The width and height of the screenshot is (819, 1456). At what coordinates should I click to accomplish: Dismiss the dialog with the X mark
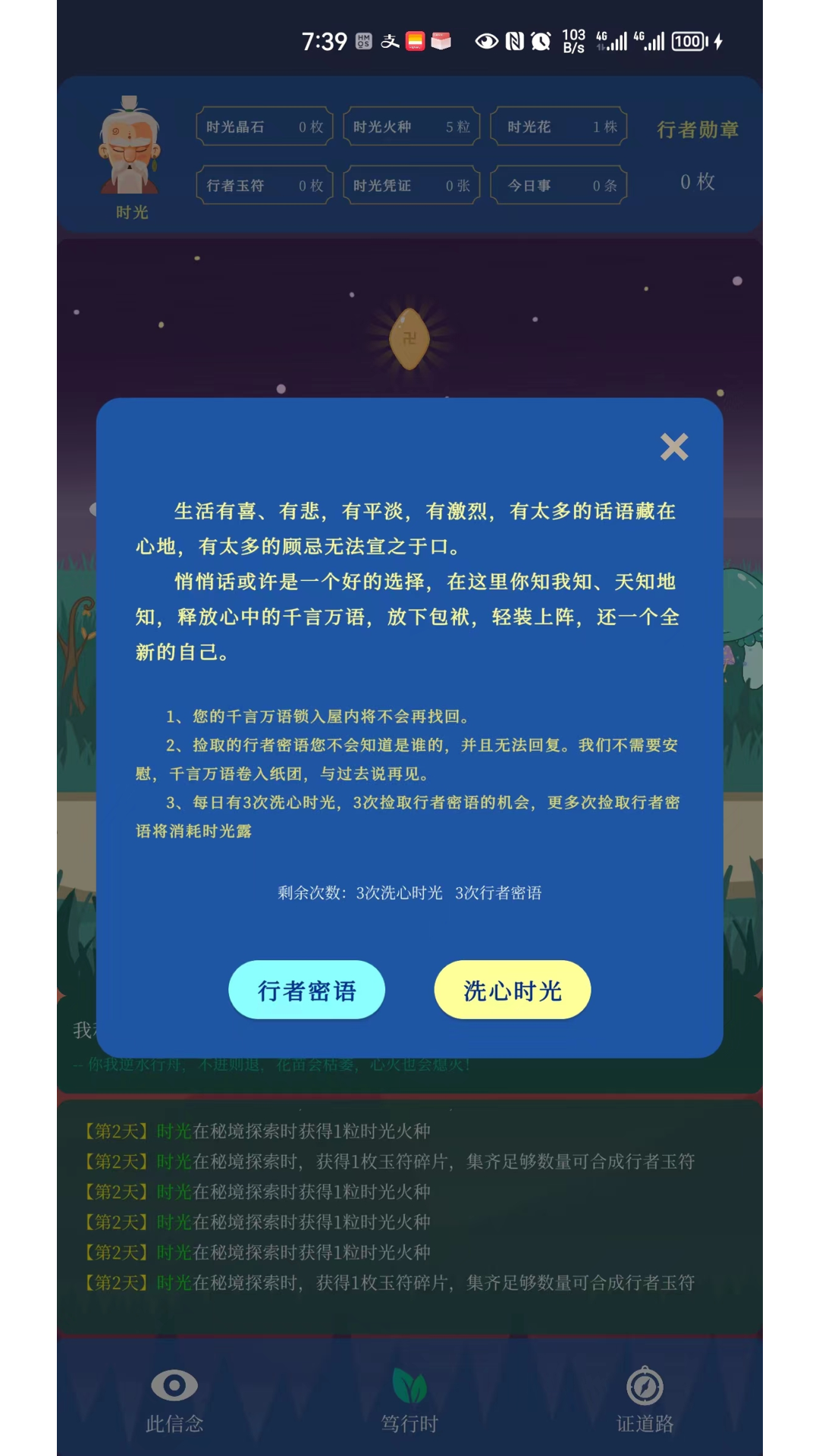[674, 447]
